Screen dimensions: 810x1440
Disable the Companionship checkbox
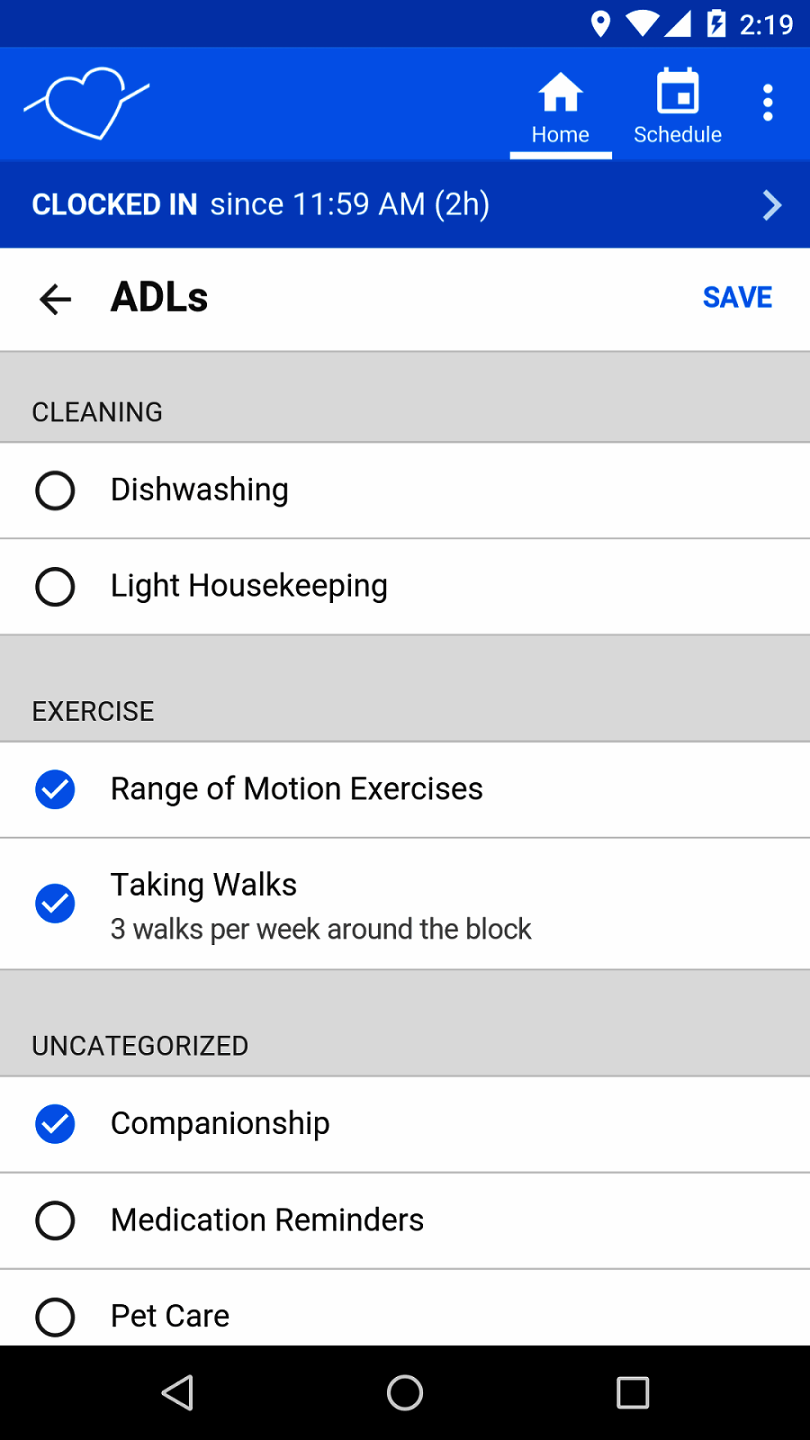55,1123
